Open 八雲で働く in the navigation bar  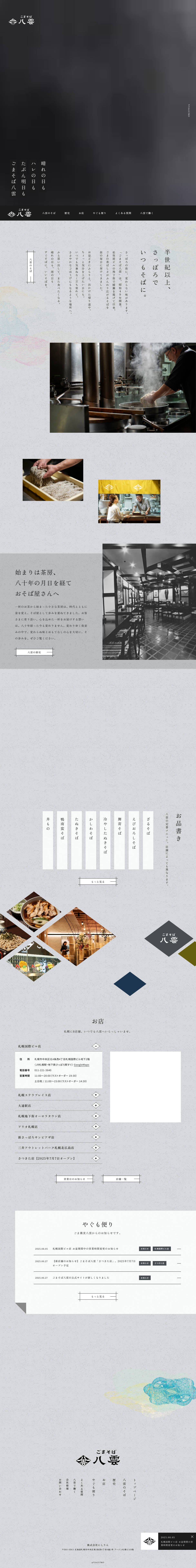pyautogui.click(x=147, y=213)
